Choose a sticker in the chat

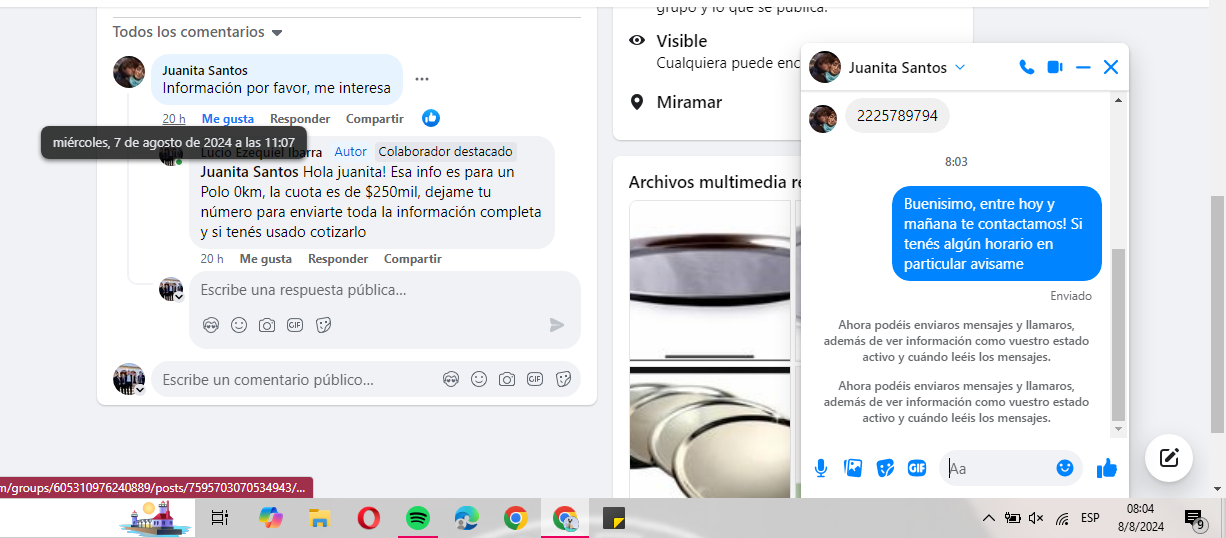pos(885,467)
